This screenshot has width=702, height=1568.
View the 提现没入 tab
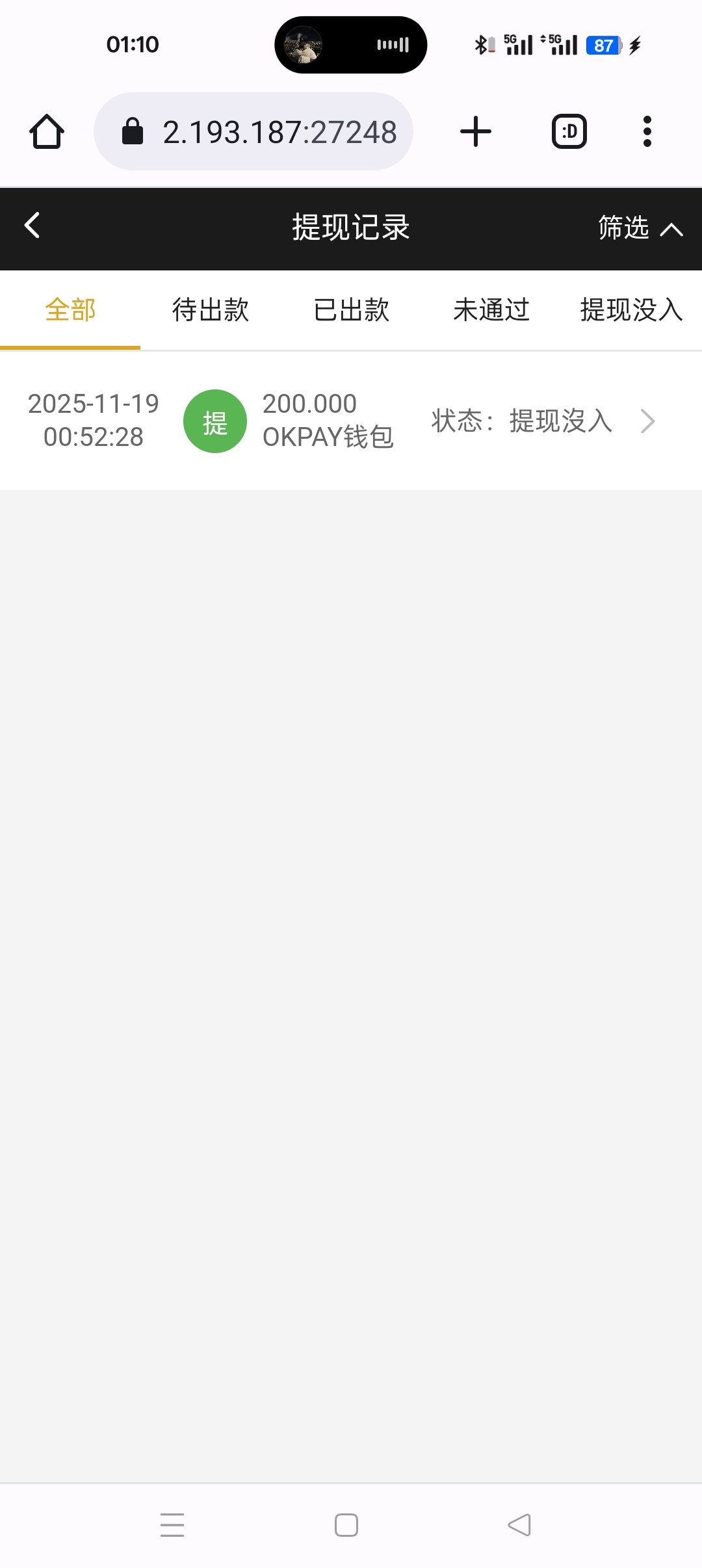pos(630,310)
